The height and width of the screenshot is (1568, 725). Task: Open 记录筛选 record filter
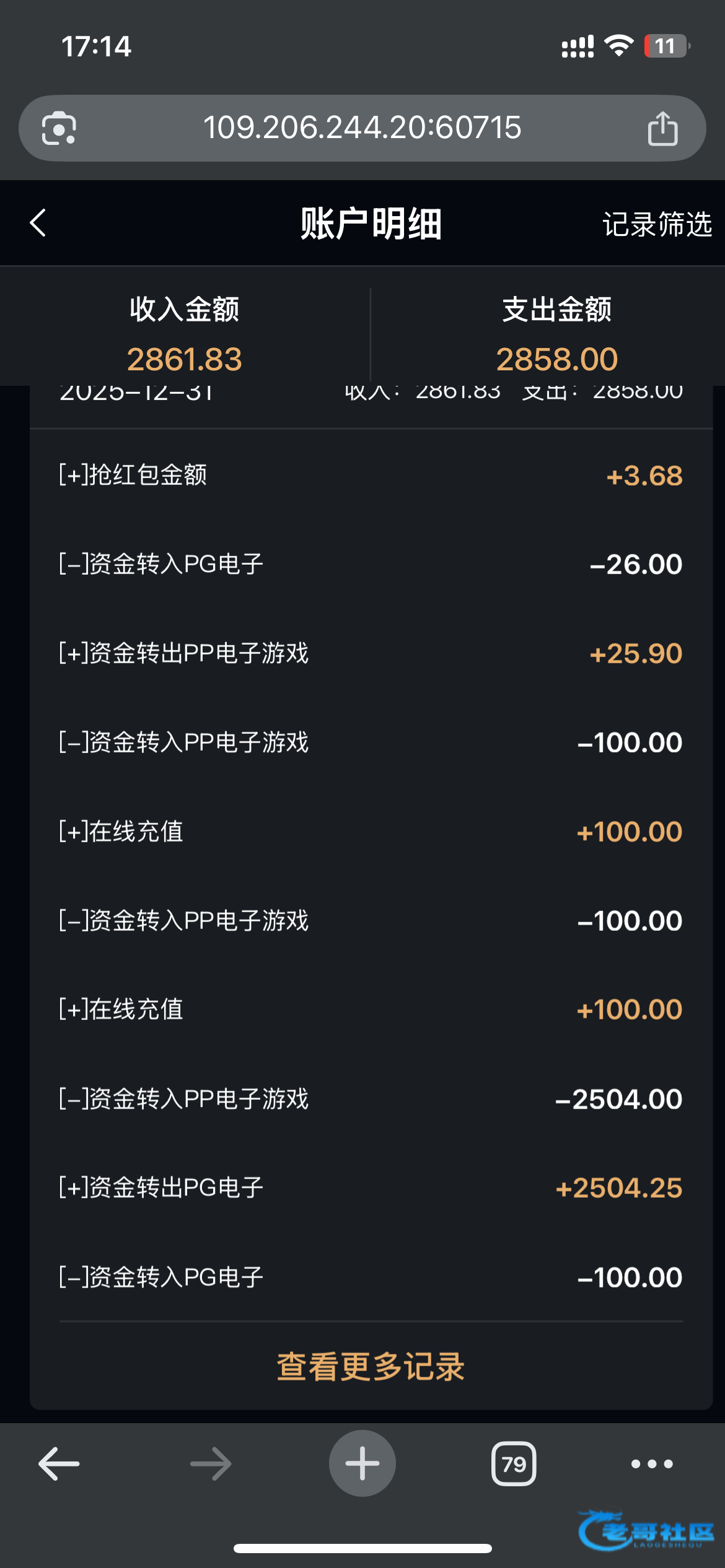pyautogui.click(x=657, y=224)
